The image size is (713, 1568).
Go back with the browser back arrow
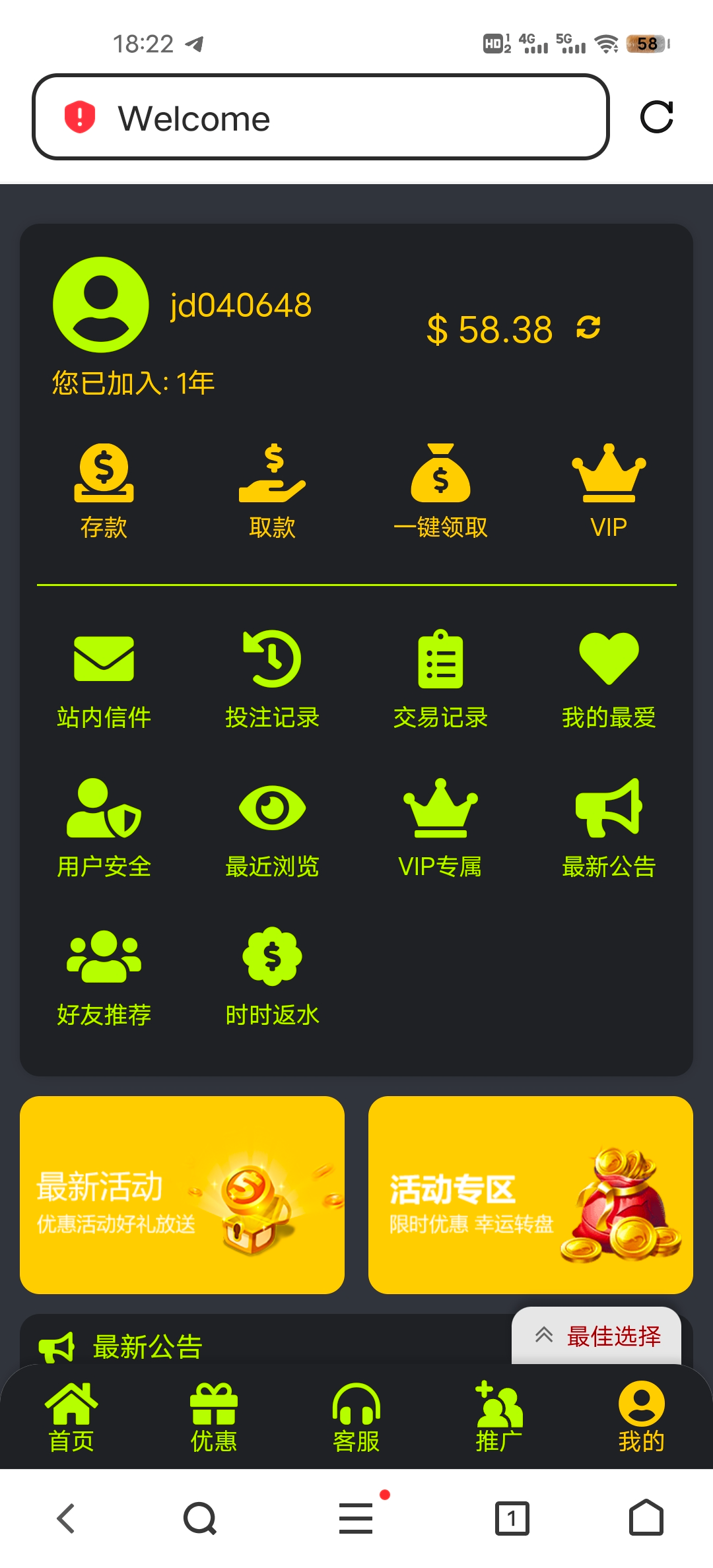pyautogui.click(x=66, y=1519)
